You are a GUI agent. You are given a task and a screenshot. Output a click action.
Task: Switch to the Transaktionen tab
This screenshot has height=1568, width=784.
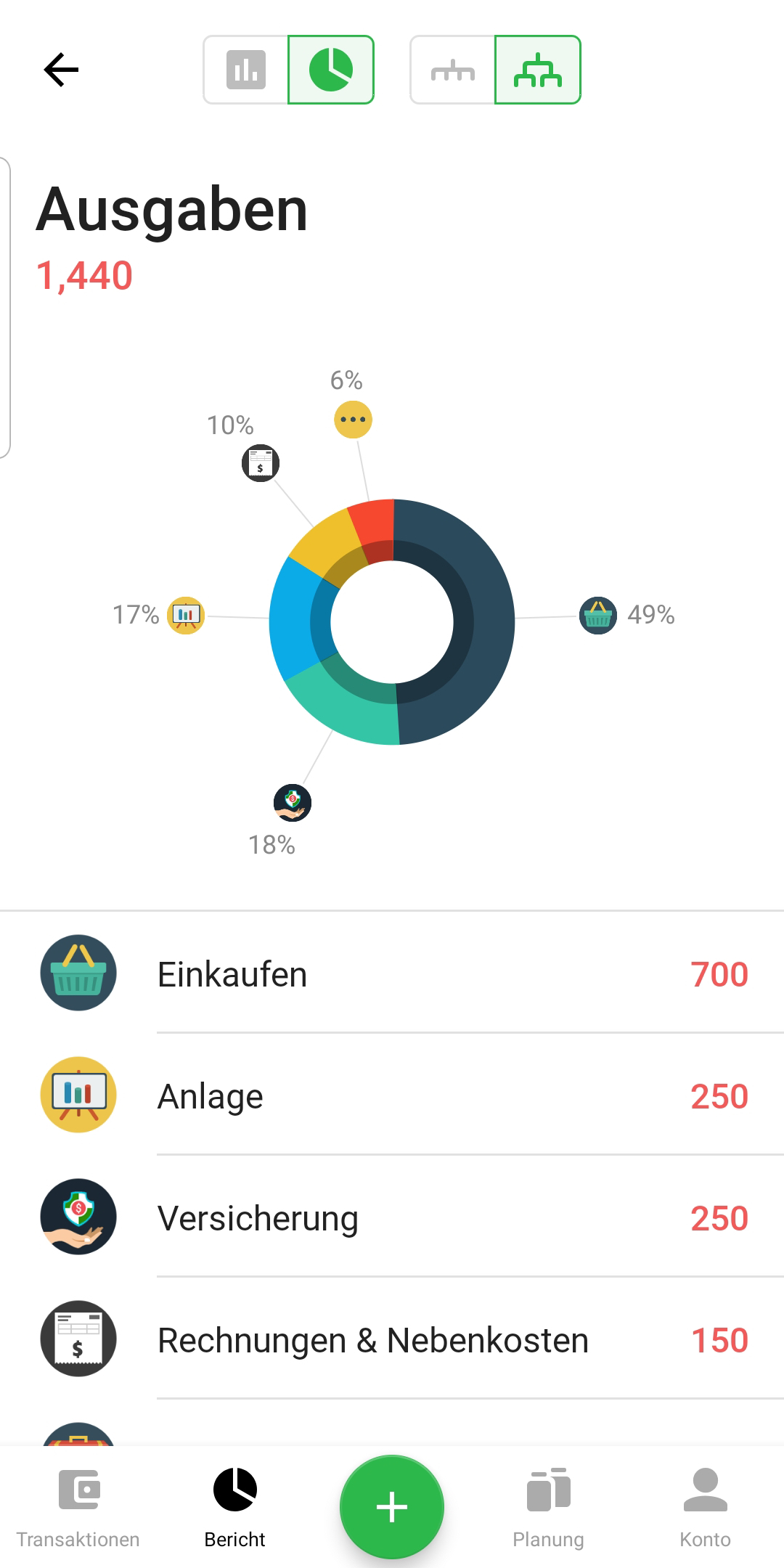78,1507
